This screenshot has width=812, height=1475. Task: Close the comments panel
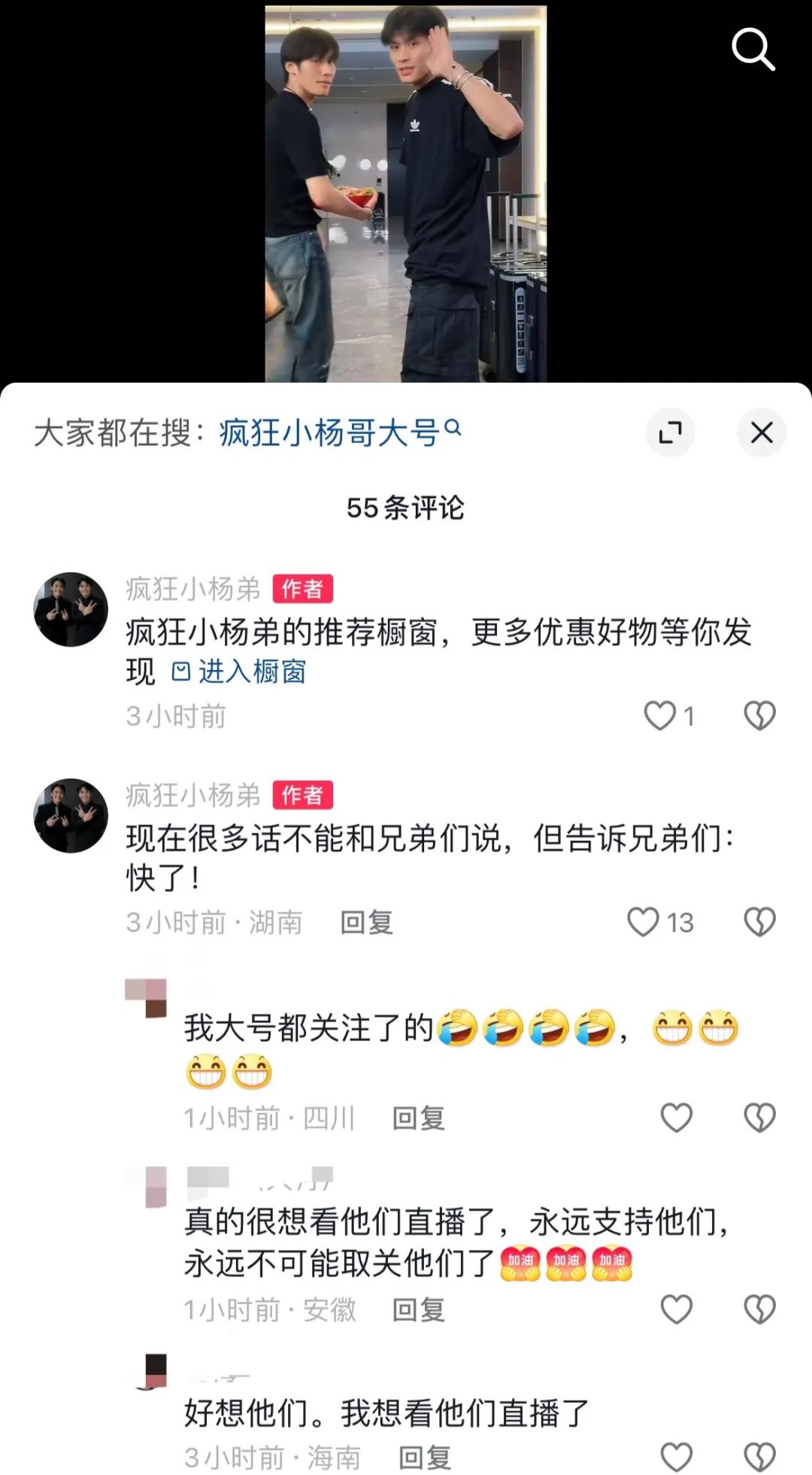coord(762,432)
